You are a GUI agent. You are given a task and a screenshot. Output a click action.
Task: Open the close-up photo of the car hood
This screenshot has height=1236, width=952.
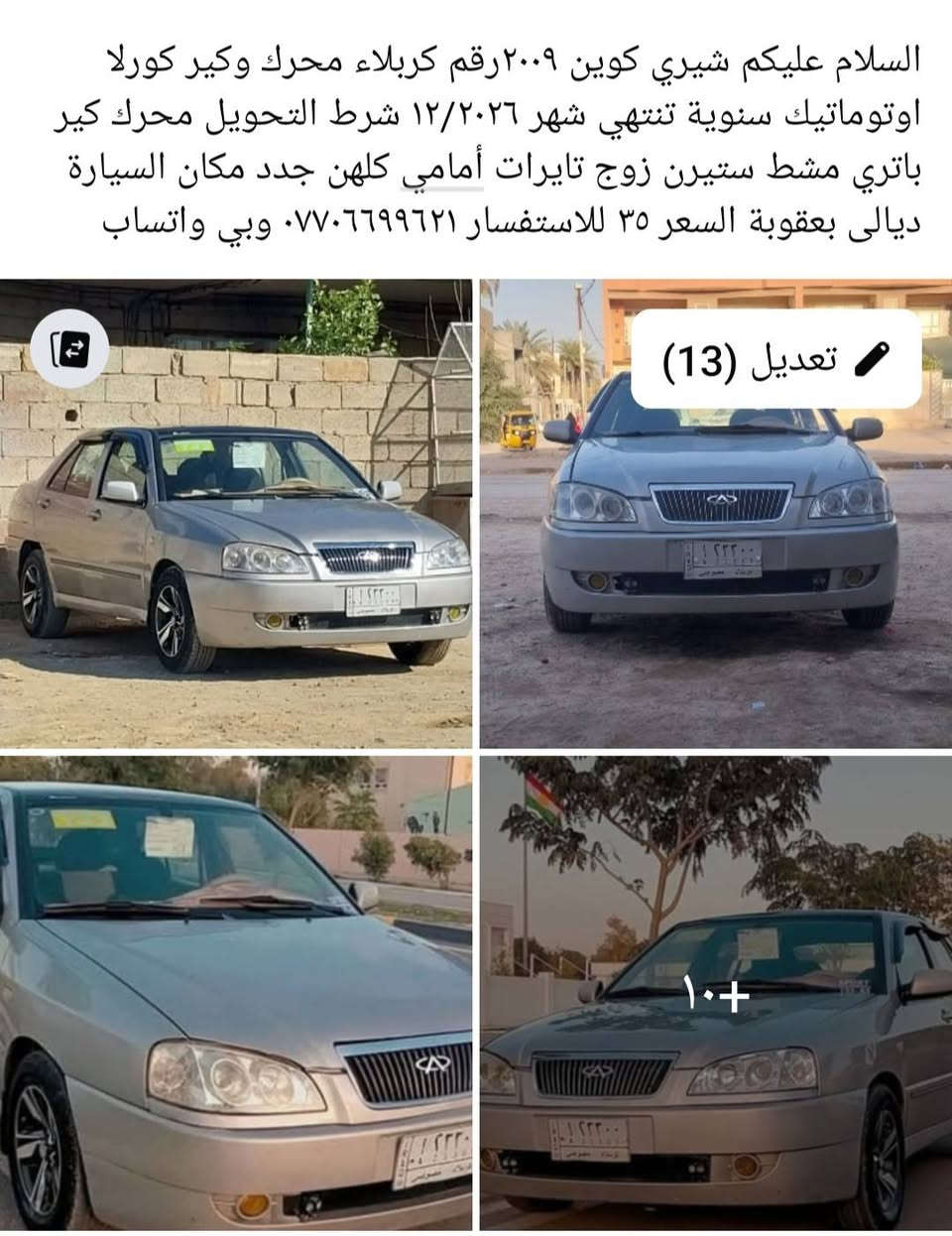(x=236, y=992)
